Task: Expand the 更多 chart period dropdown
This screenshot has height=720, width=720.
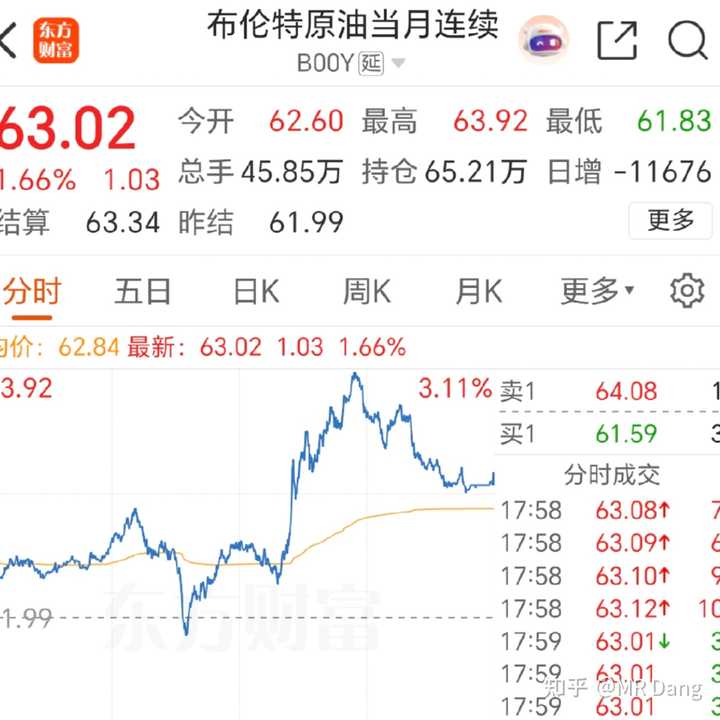Action: tap(597, 291)
